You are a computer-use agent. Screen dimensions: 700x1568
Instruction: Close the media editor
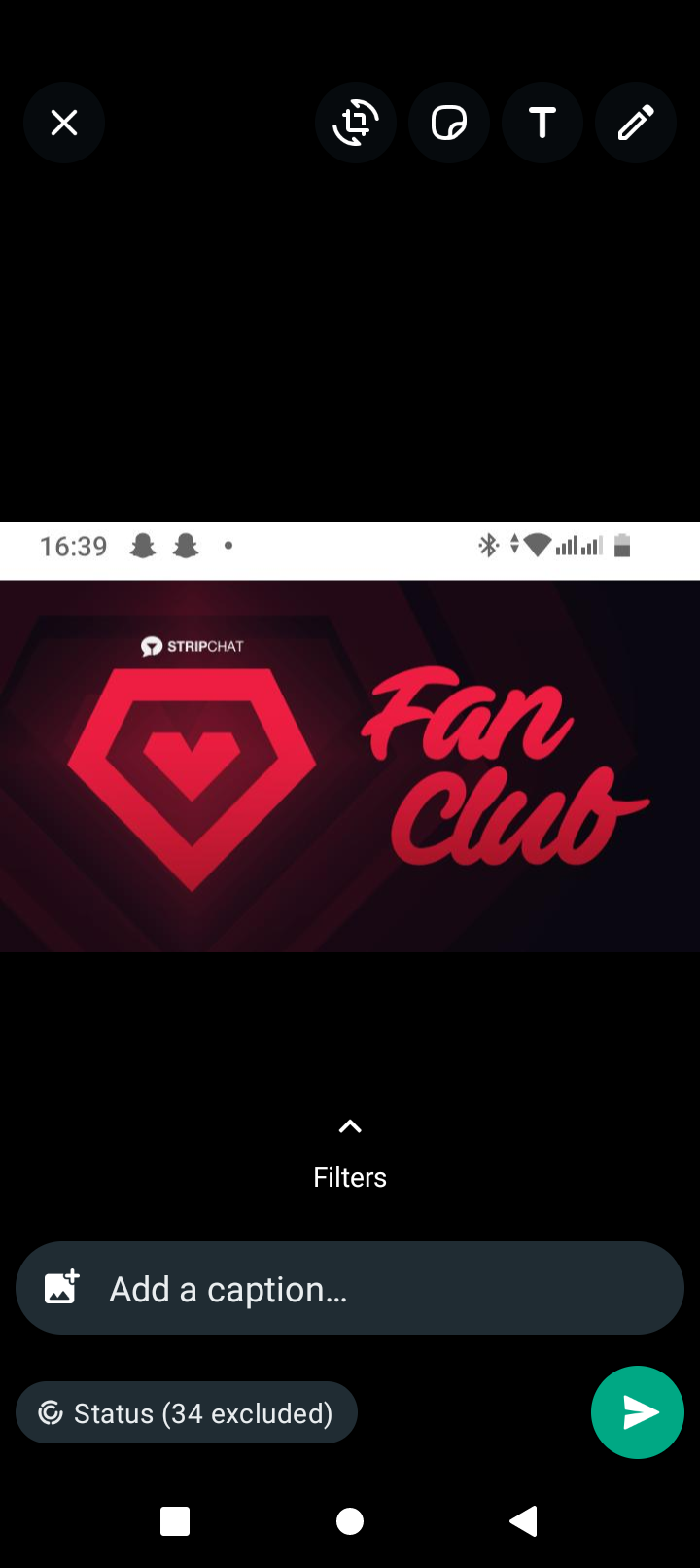click(x=64, y=123)
